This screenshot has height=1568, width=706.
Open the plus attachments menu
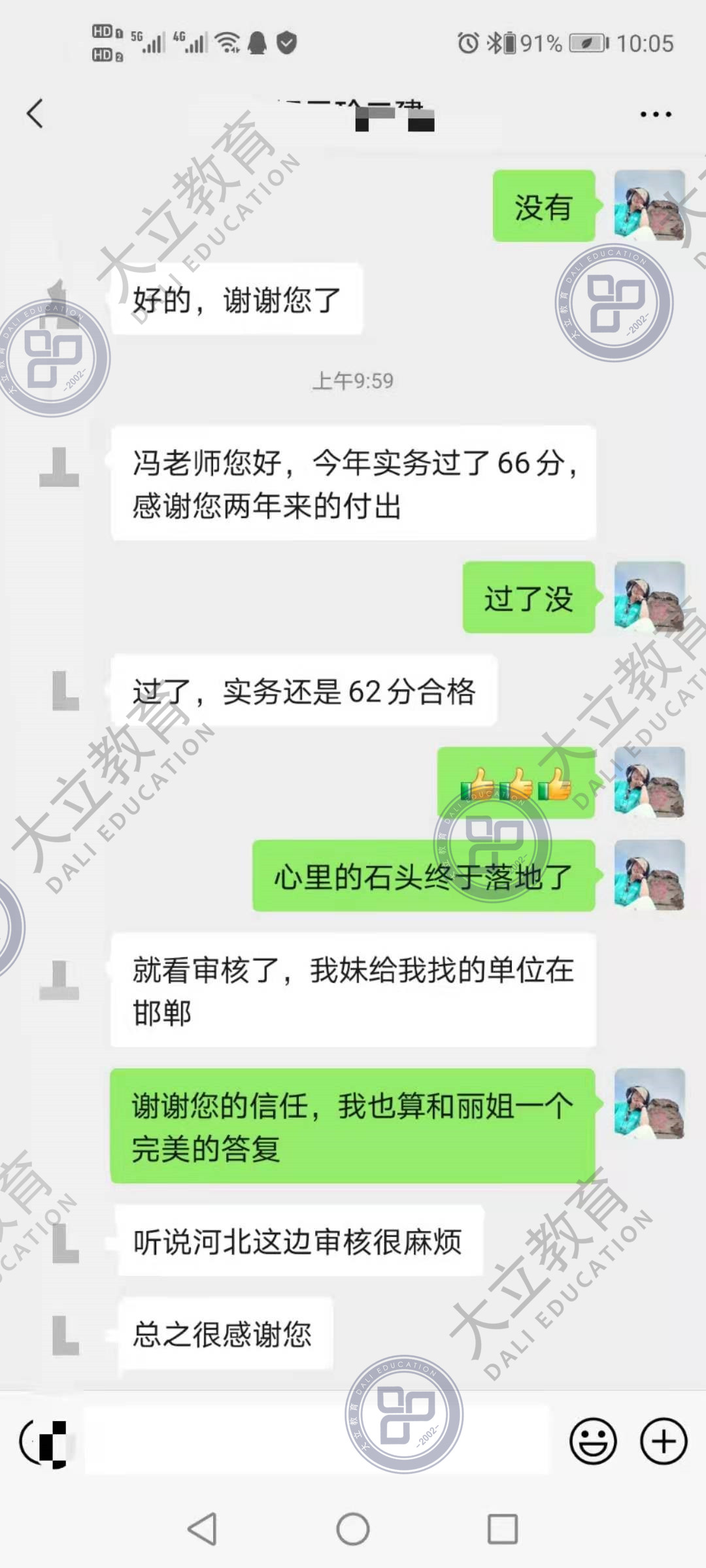pyautogui.click(x=664, y=1441)
